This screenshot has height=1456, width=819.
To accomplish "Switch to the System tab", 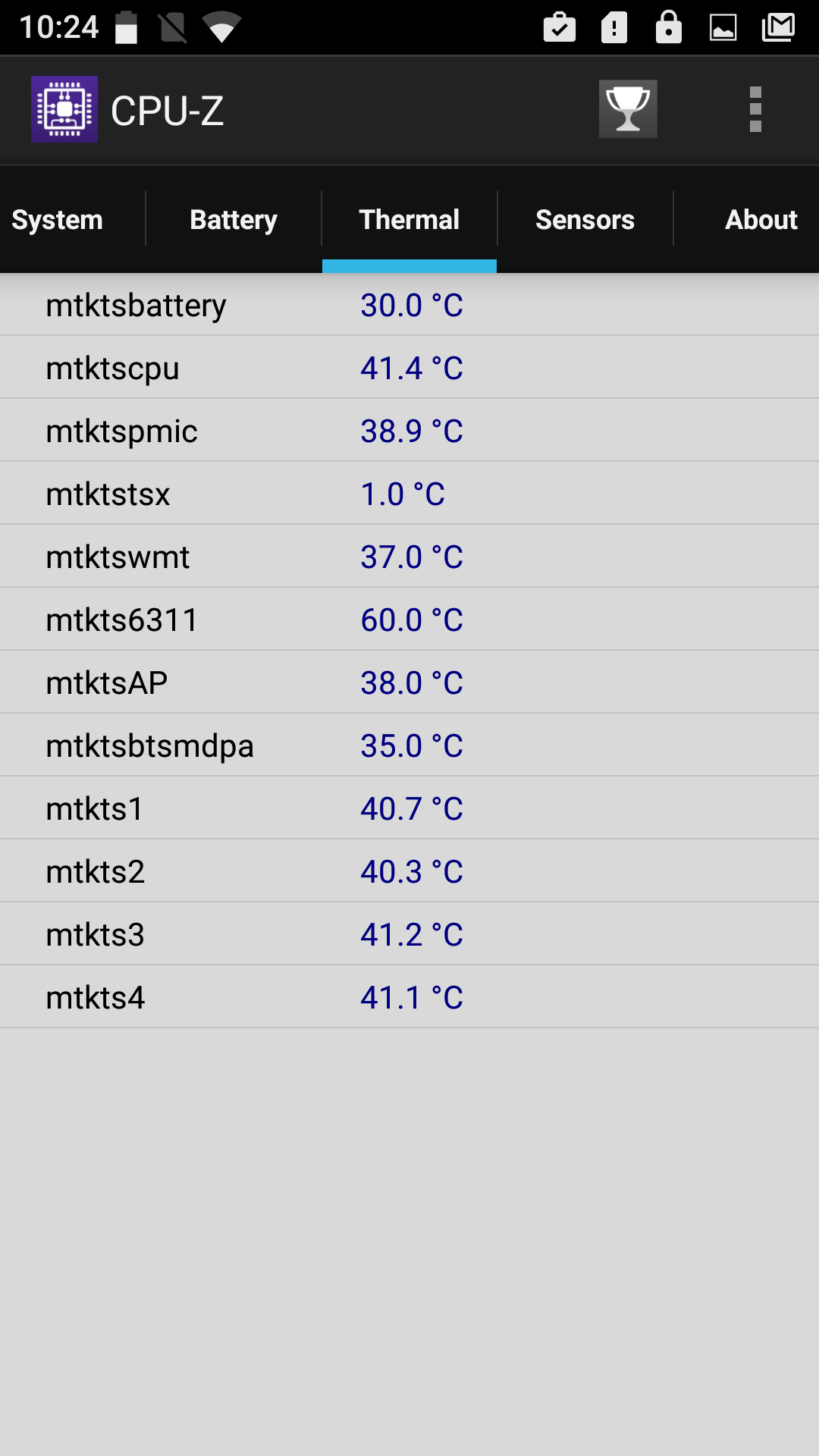I will click(58, 220).
